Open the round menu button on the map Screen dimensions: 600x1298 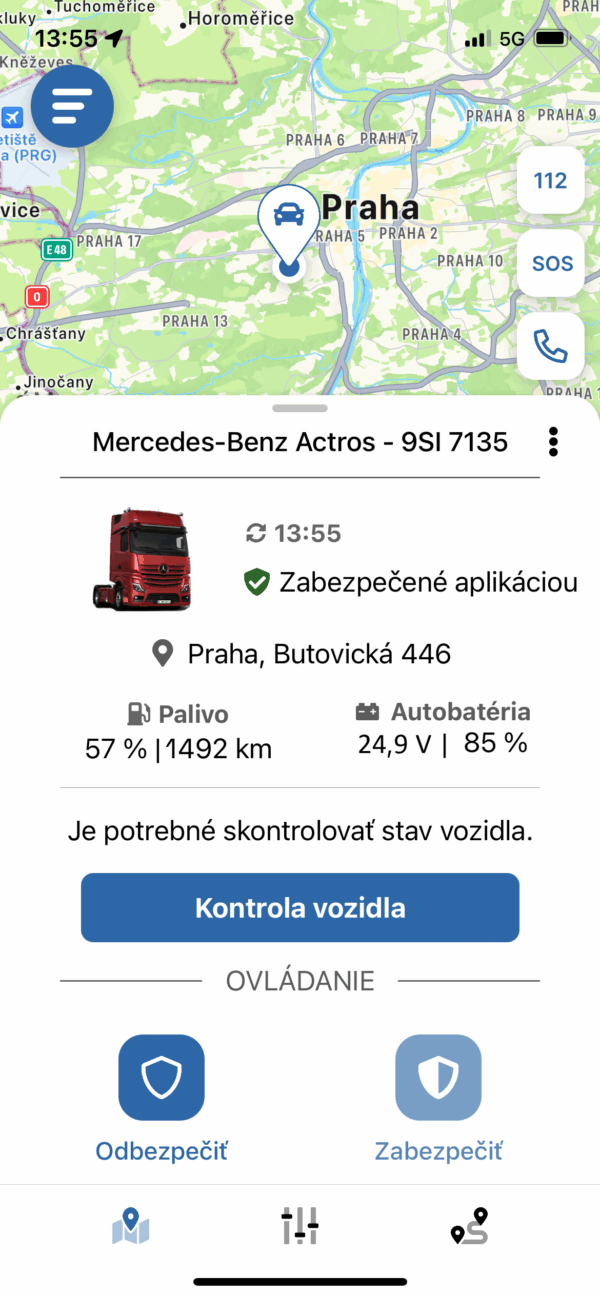coord(72,106)
